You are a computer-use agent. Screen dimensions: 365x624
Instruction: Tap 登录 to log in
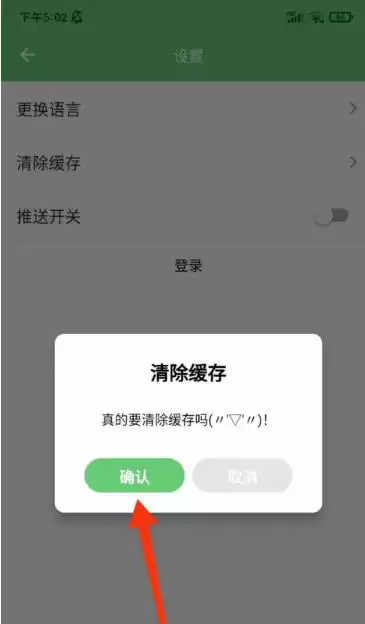click(x=188, y=265)
